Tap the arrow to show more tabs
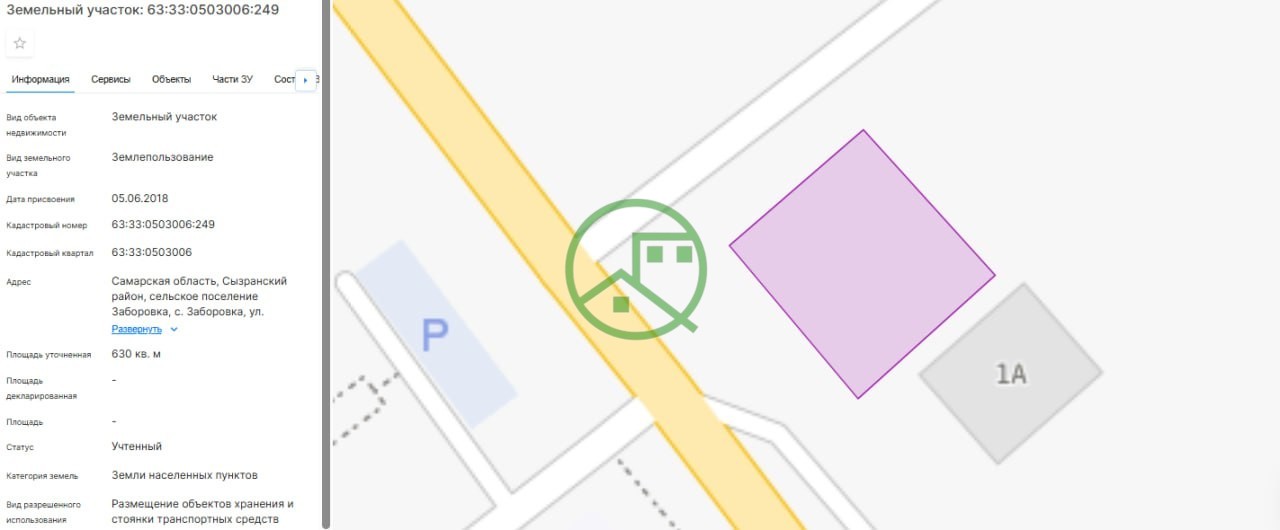Viewport: 1280px width, 530px height. tap(306, 80)
